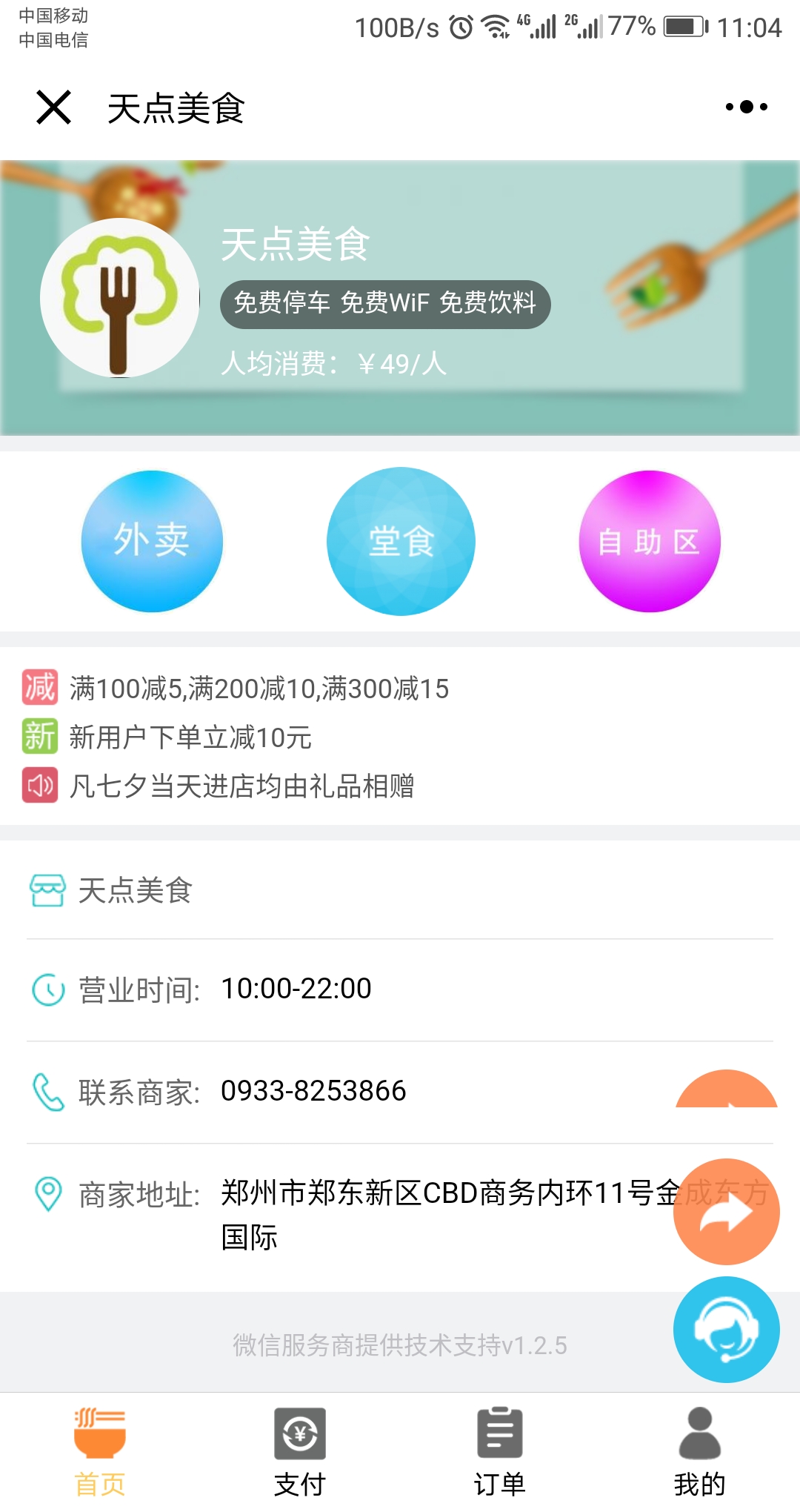800x1512 pixels.
Task: Select the 外卖 takeout option
Action: [x=152, y=541]
